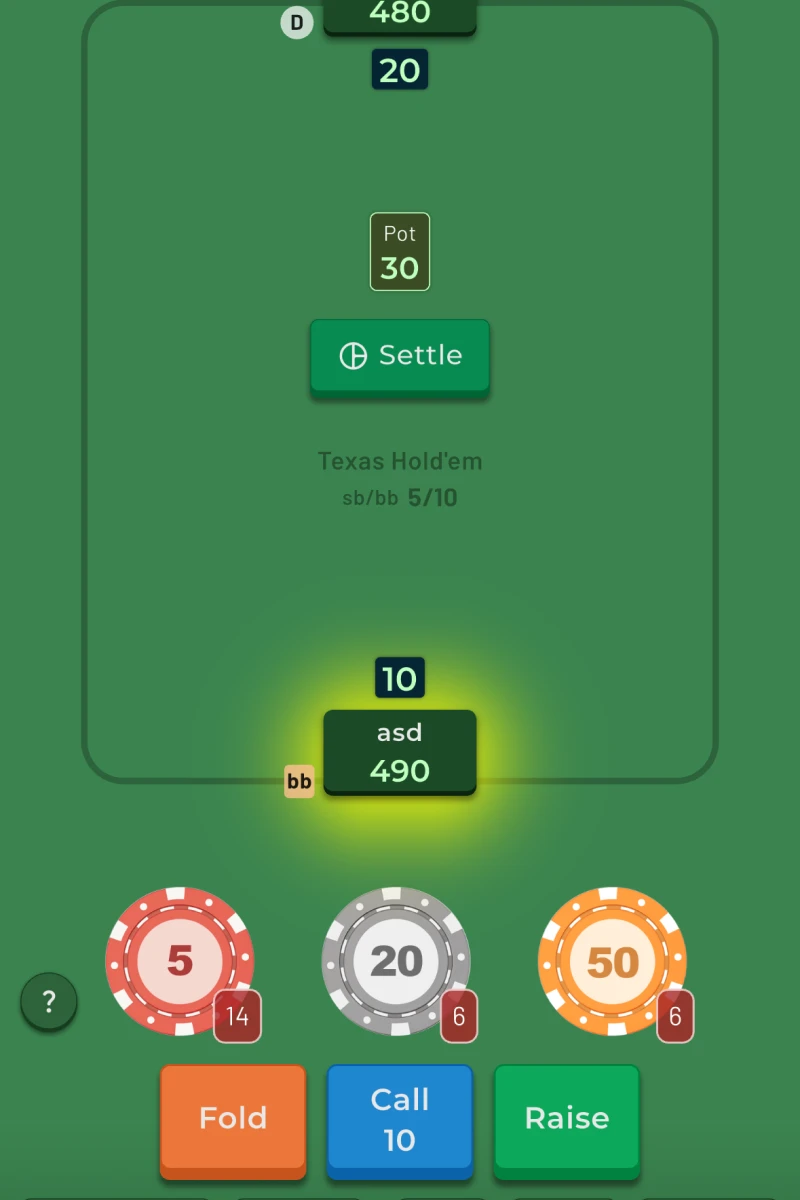The height and width of the screenshot is (1200, 800).
Task: Click the dealer D badge
Action: (x=297, y=22)
